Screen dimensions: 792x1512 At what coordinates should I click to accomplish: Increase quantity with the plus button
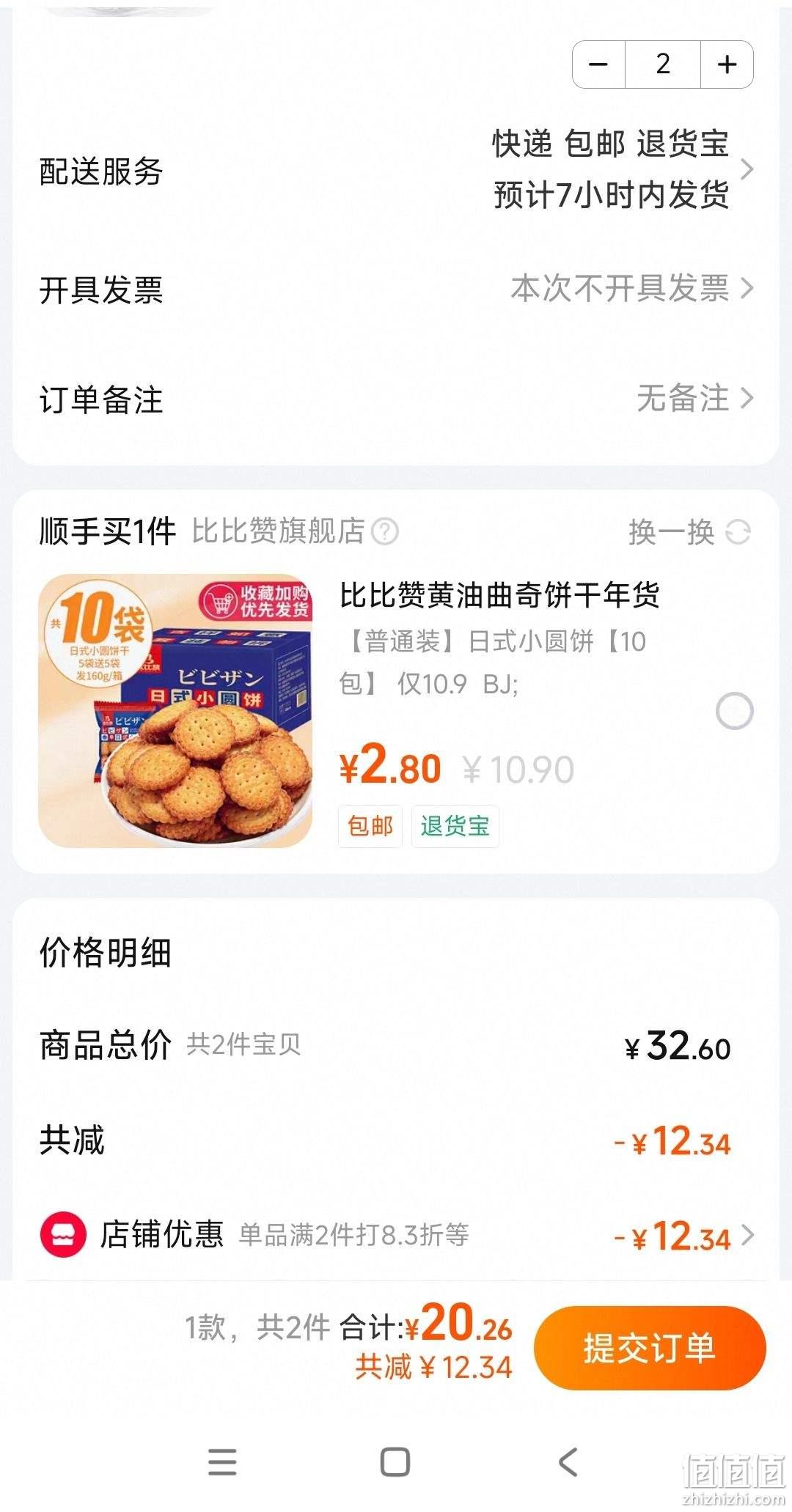tap(727, 64)
